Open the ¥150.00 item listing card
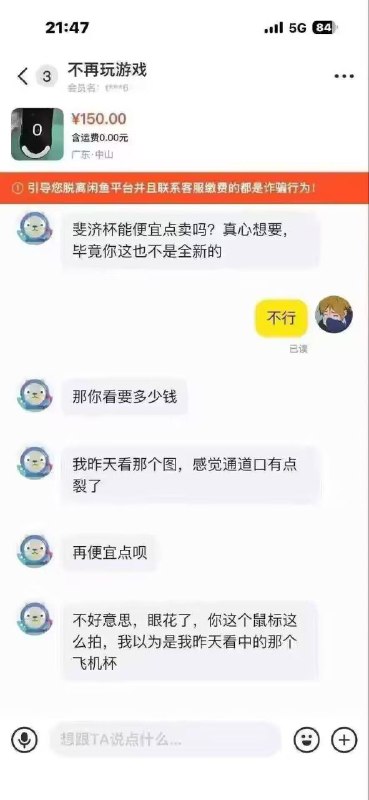The image size is (369, 800). (184, 134)
